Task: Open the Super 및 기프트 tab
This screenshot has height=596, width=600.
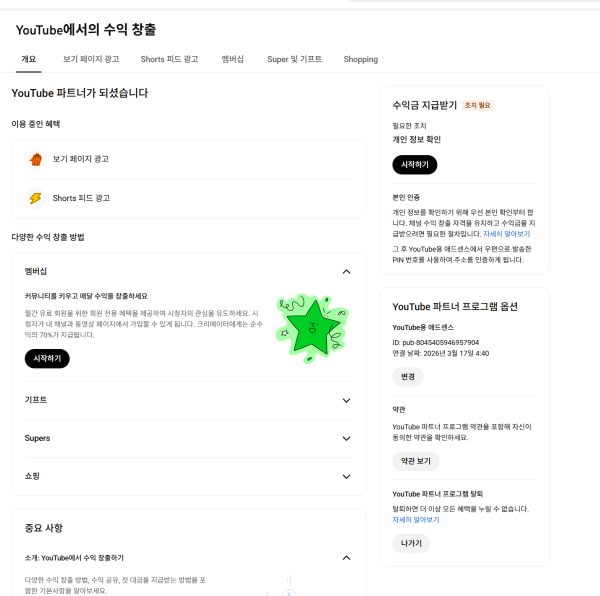Action: tap(294, 59)
